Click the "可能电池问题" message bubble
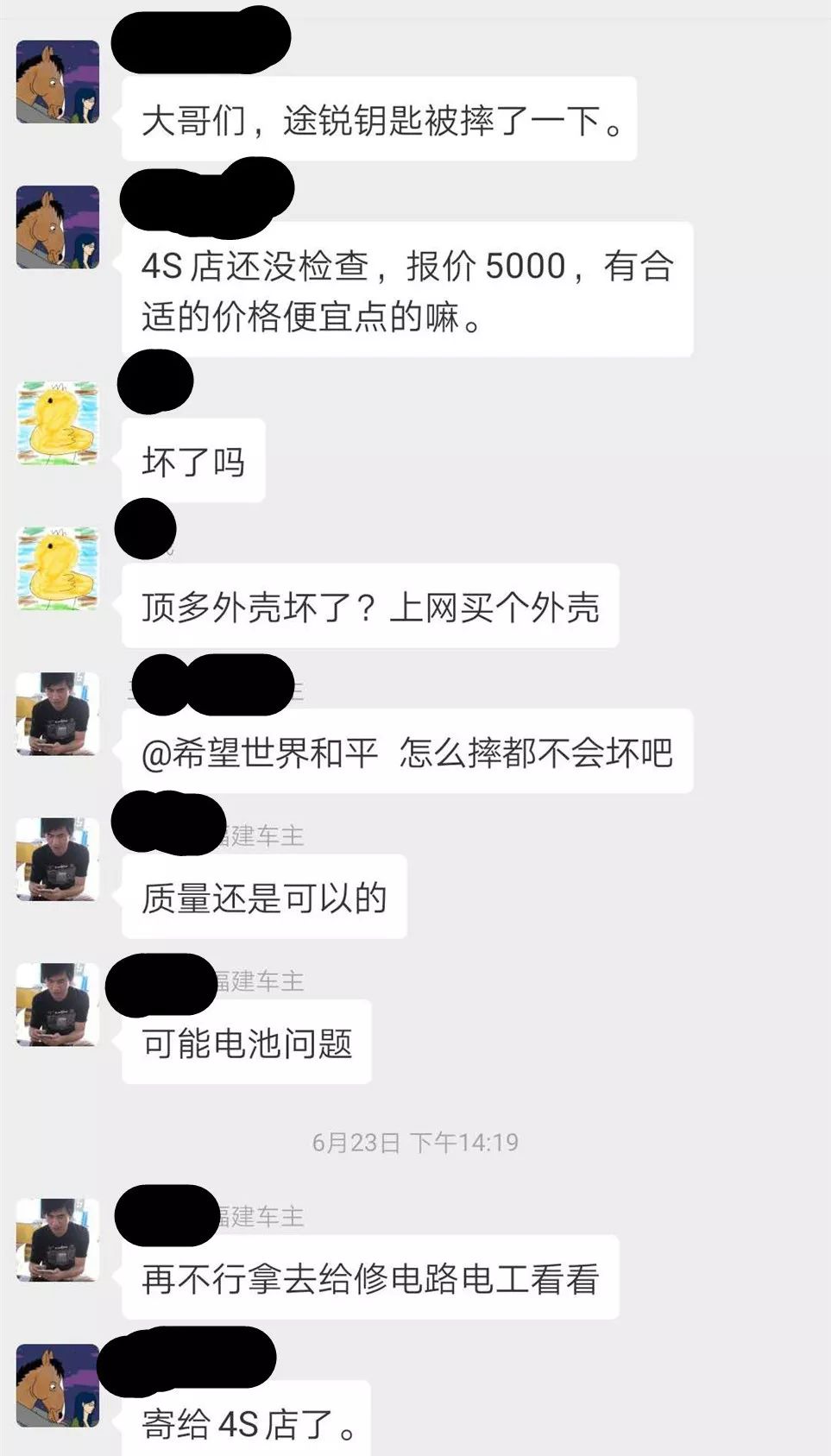This screenshot has height=1456, width=831. 246,1043
